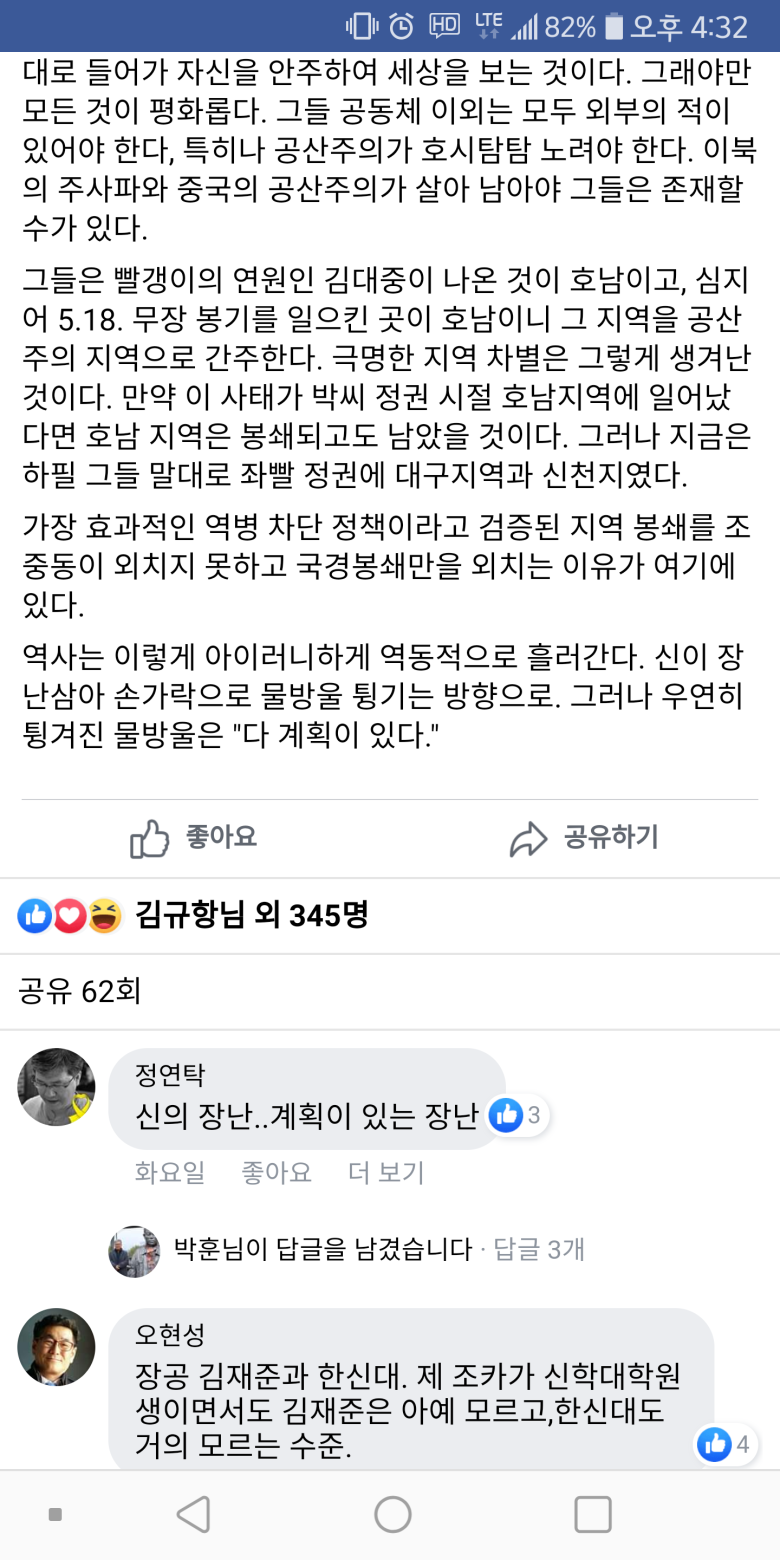
Task: Open recent apps with the square button
Action: (x=592, y=1514)
